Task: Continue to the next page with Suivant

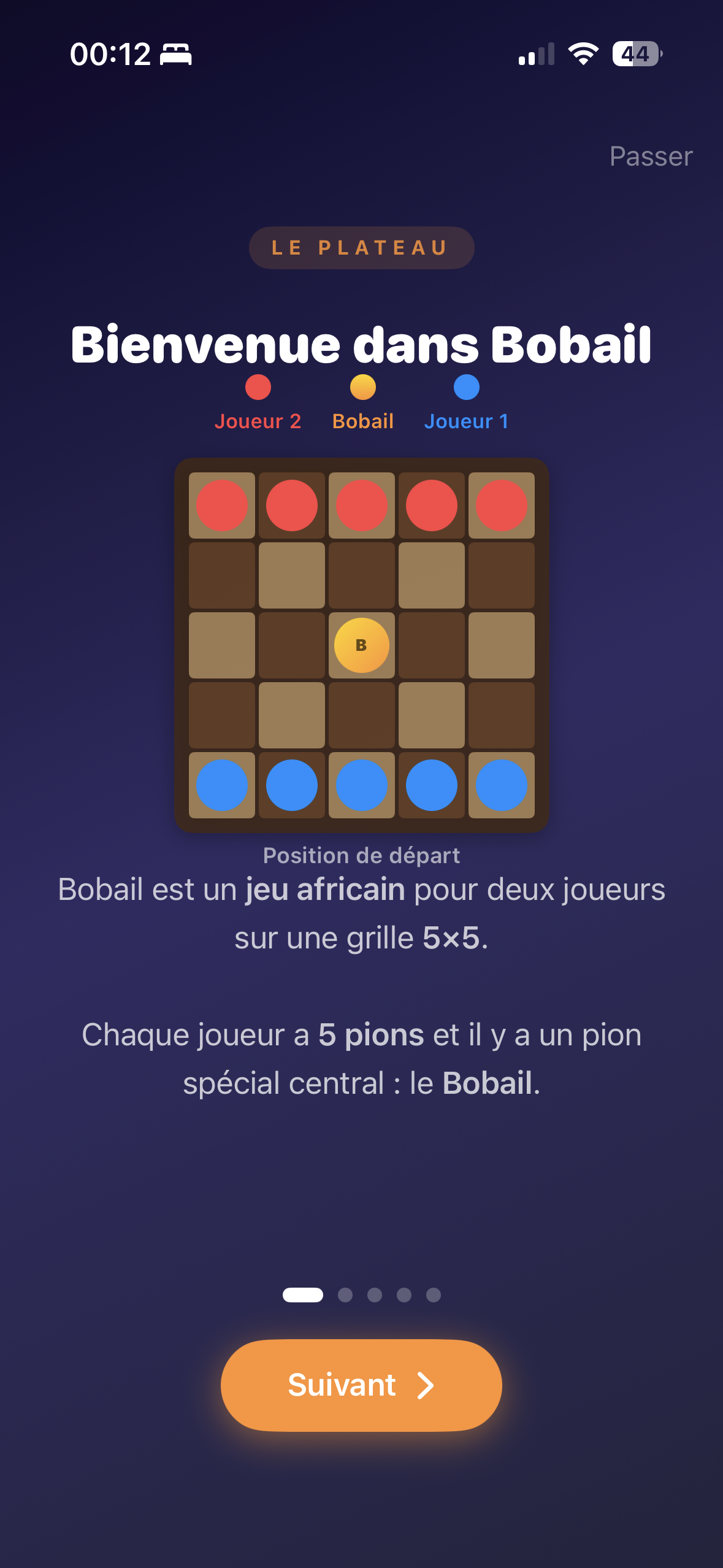Action: (x=361, y=1385)
